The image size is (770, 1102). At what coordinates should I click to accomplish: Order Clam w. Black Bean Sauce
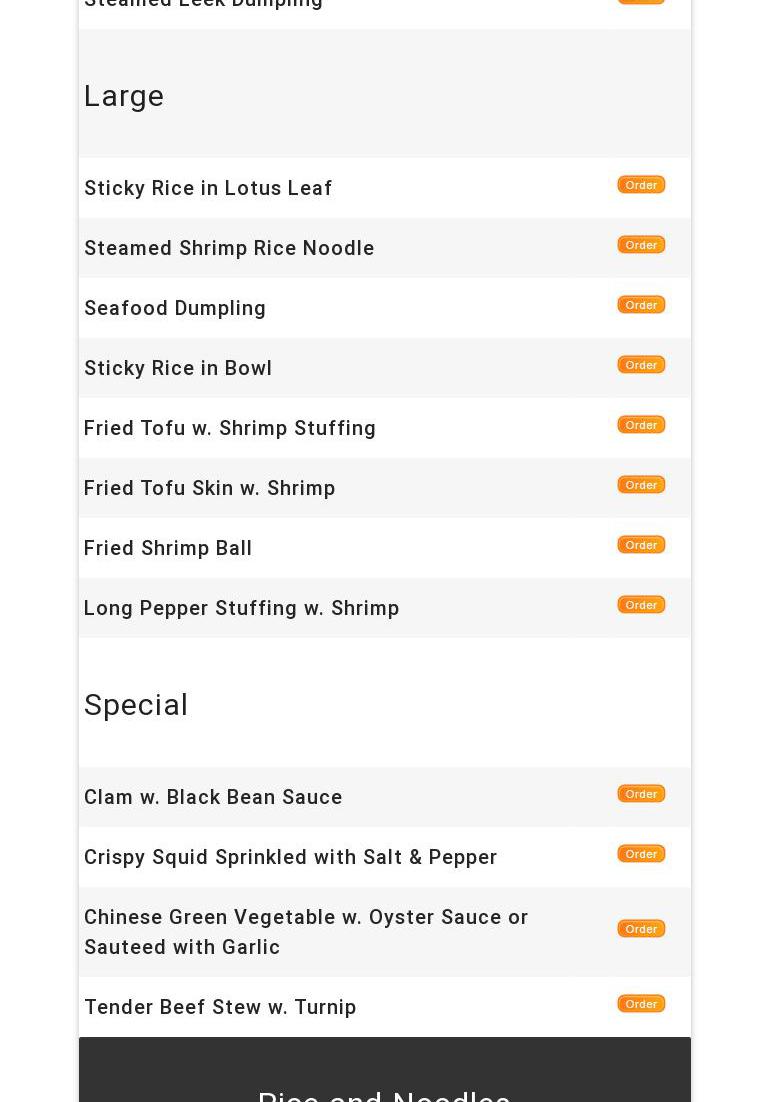(x=641, y=794)
